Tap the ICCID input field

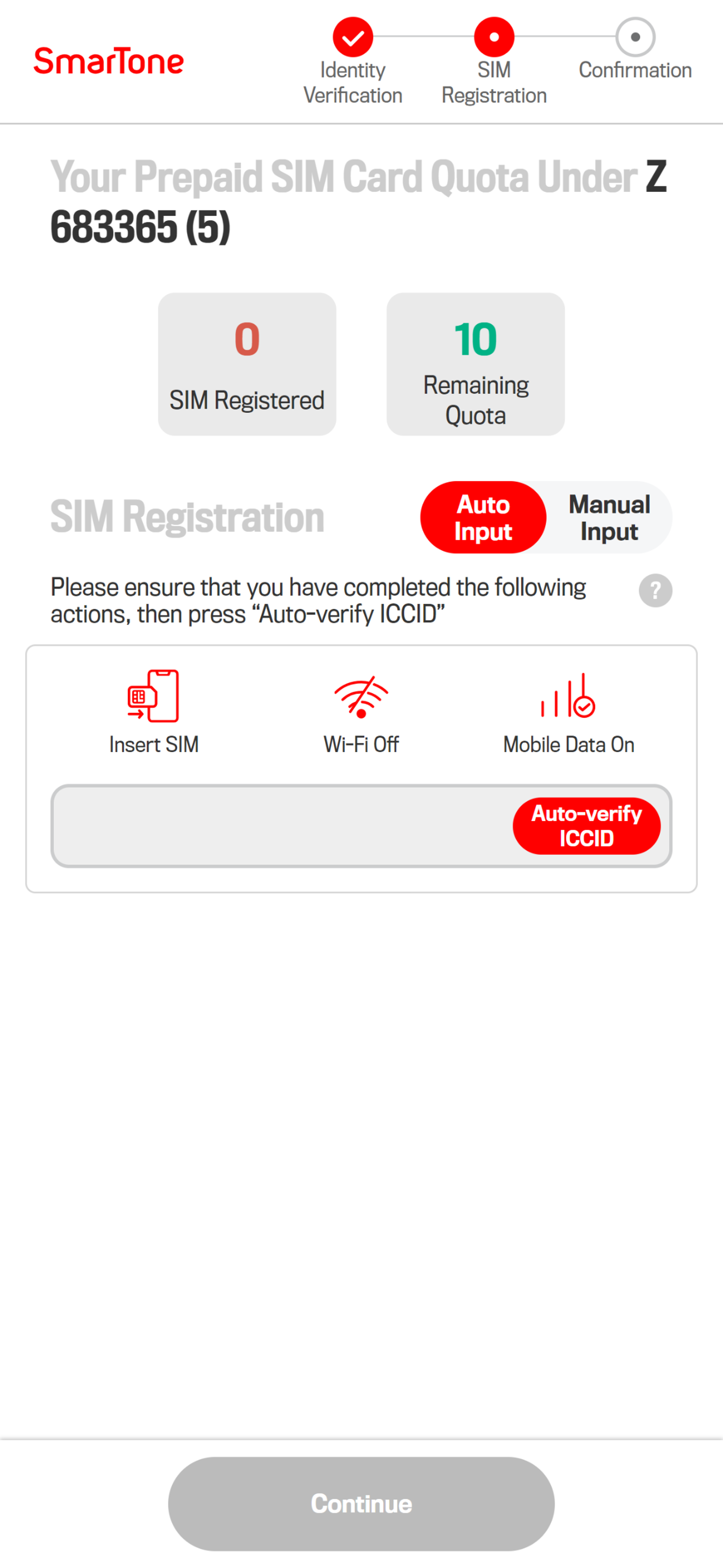[282, 826]
